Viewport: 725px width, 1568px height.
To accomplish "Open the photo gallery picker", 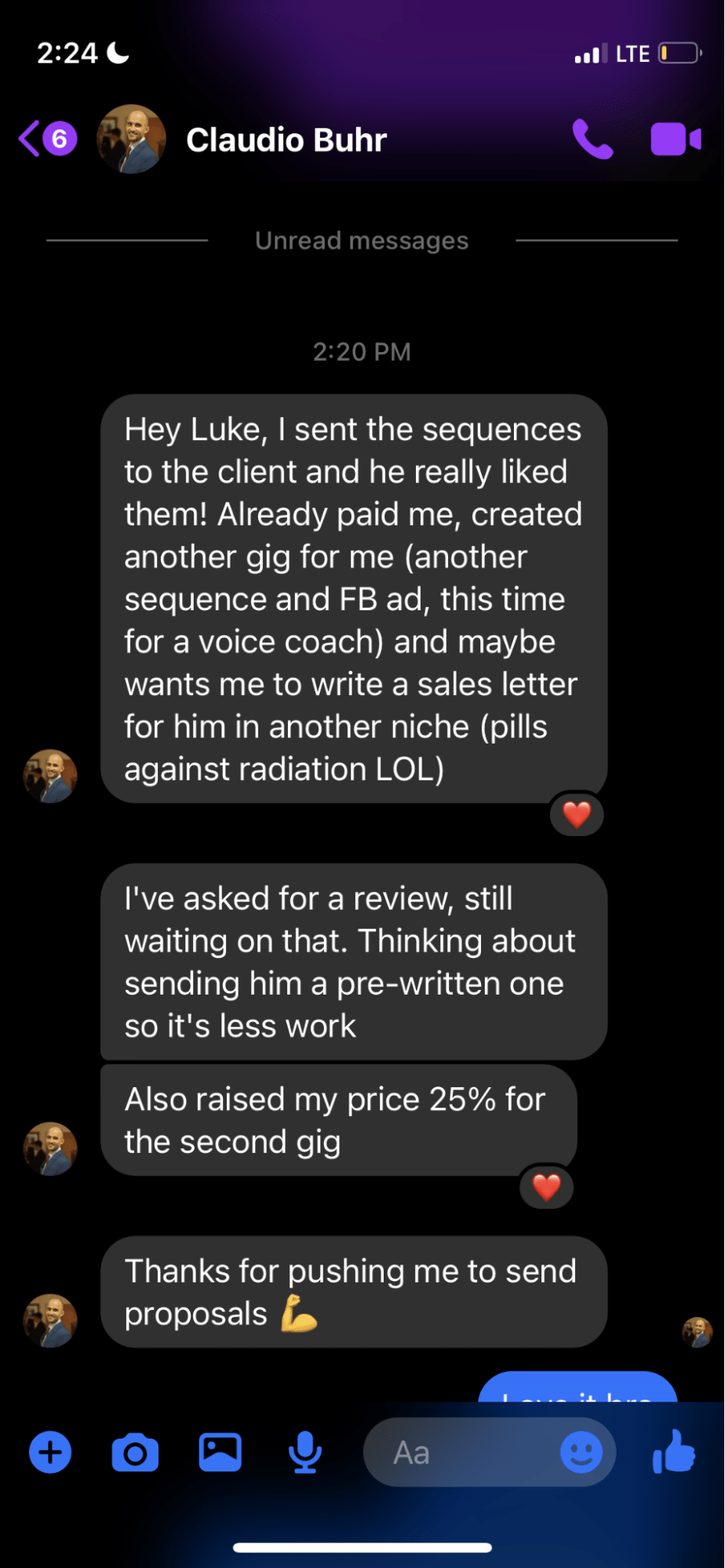I will (220, 1453).
